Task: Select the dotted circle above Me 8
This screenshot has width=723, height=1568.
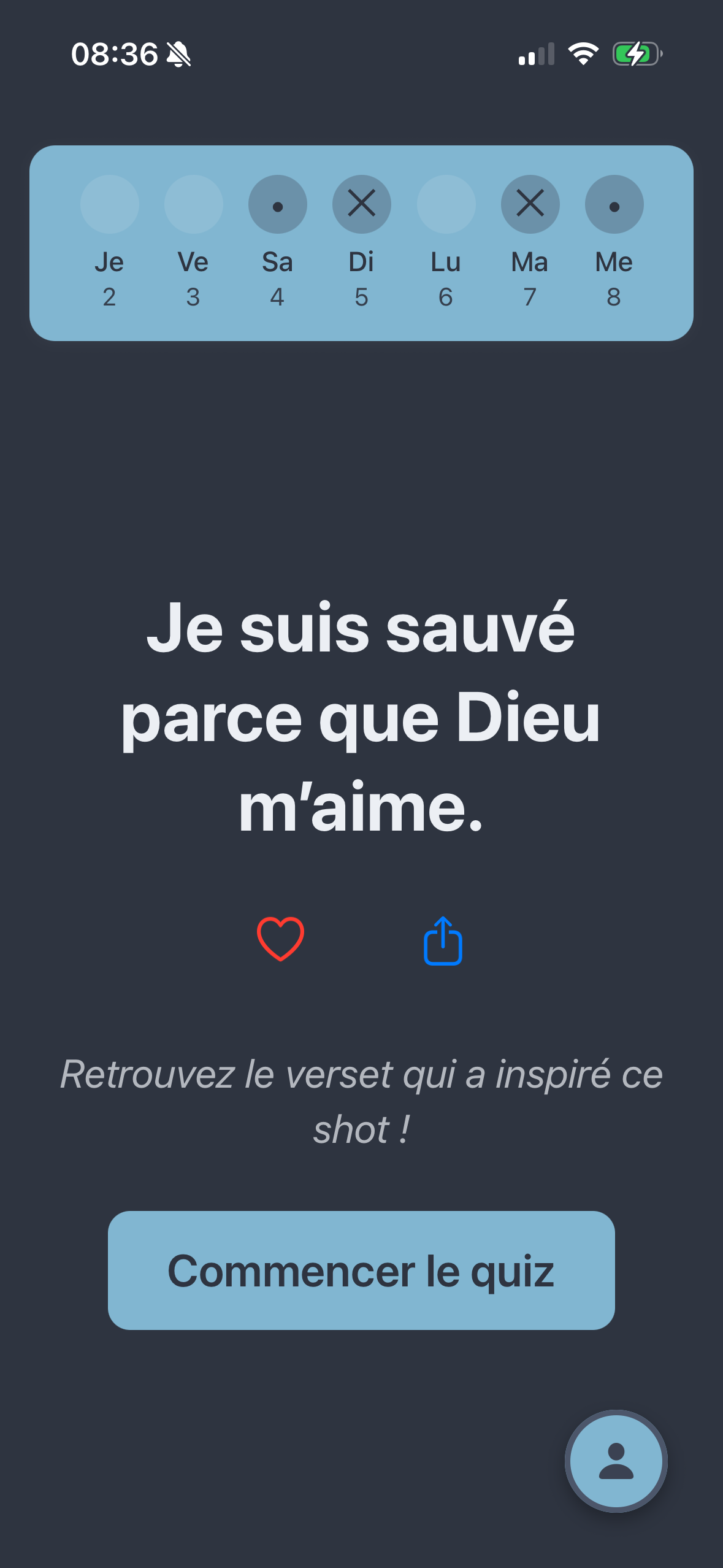Action: pyautogui.click(x=614, y=204)
